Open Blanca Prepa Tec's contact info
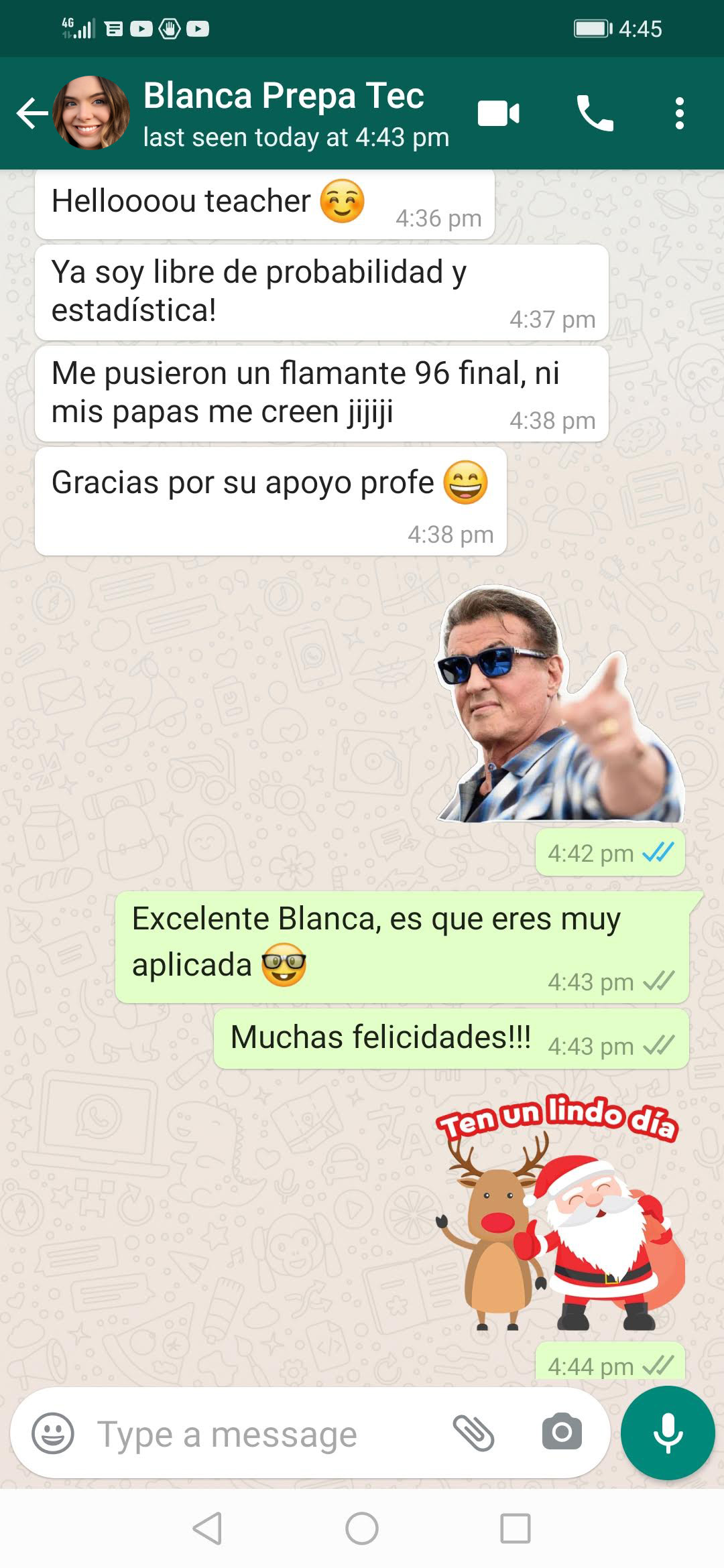 click(283, 113)
